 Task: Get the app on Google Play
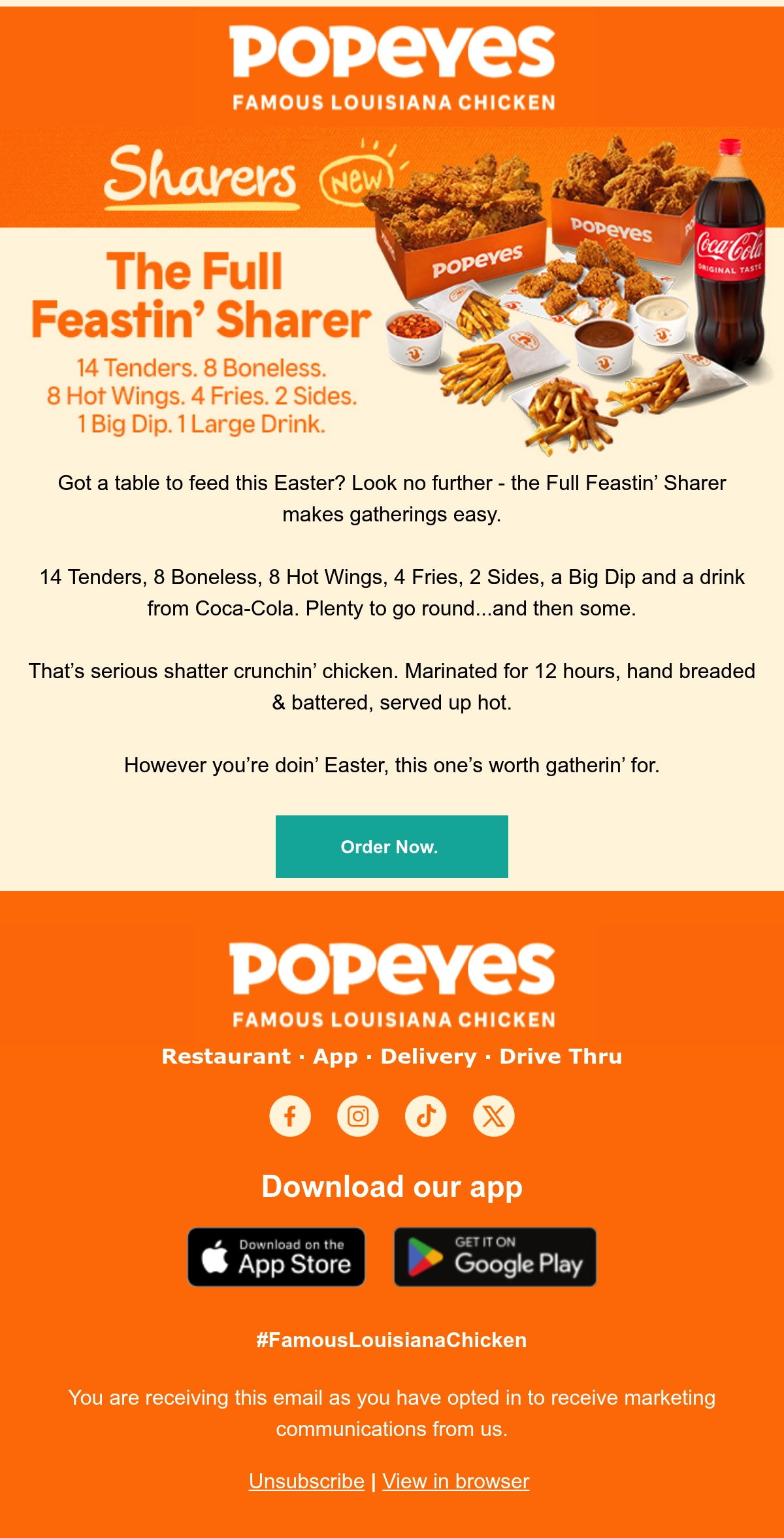point(495,1257)
